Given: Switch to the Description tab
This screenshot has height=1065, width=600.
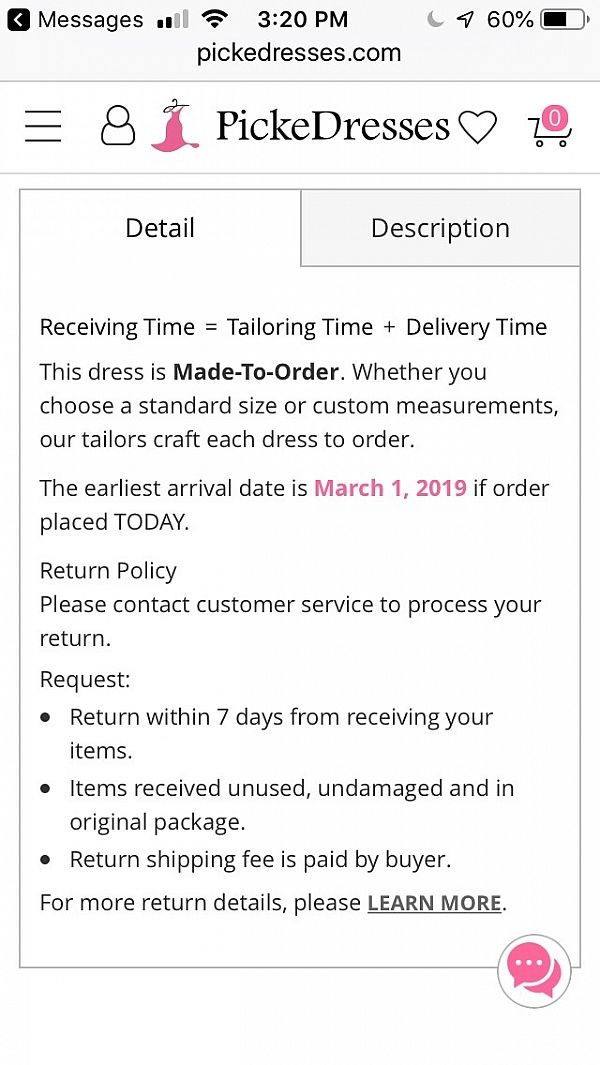Looking at the screenshot, I should (x=440, y=228).
